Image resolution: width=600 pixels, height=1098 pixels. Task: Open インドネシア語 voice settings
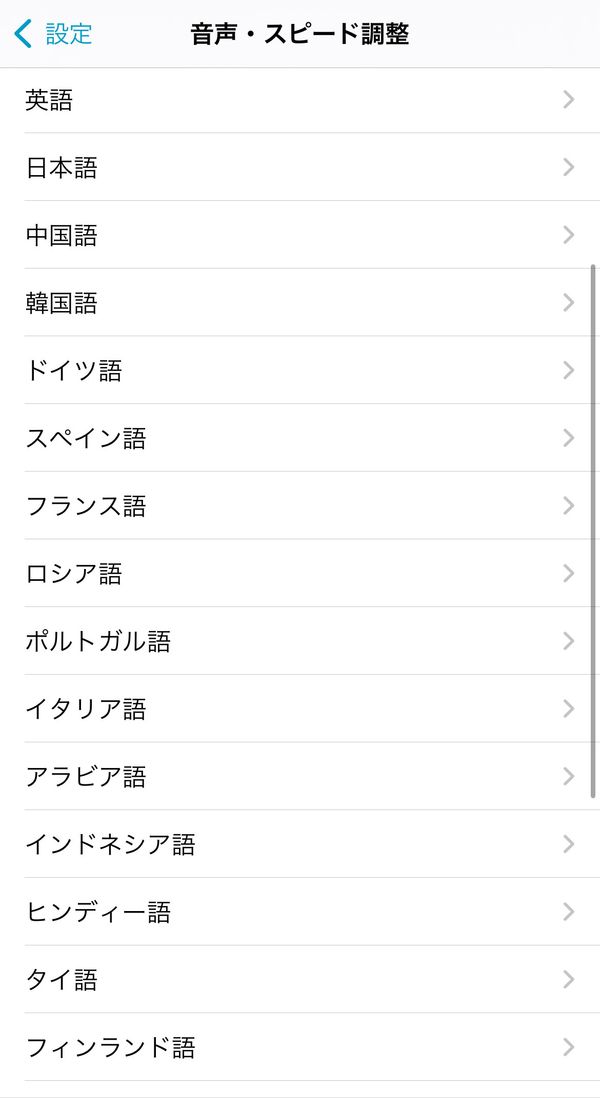pyautogui.click(x=300, y=845)
